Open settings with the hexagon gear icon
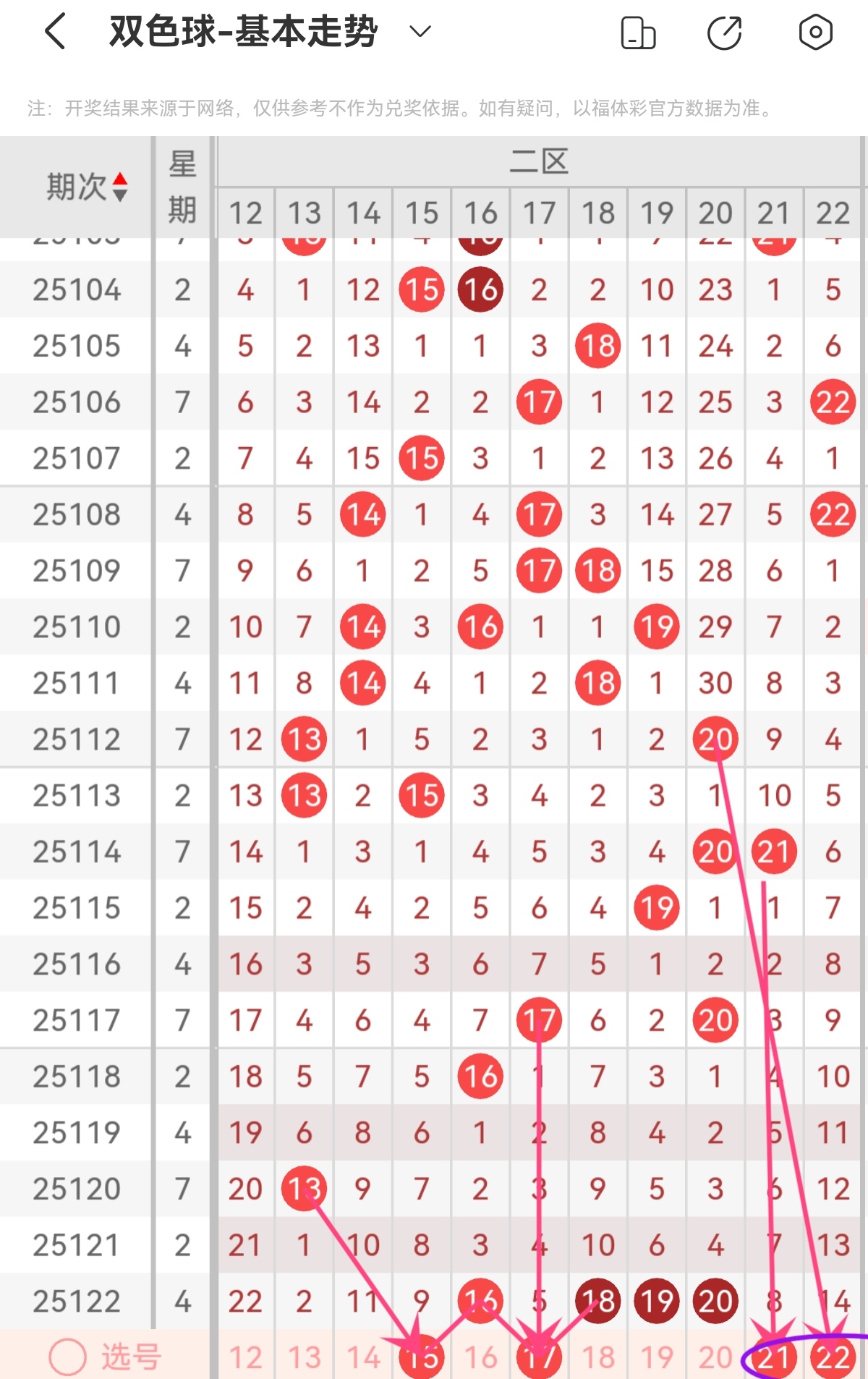 [814, 32]
